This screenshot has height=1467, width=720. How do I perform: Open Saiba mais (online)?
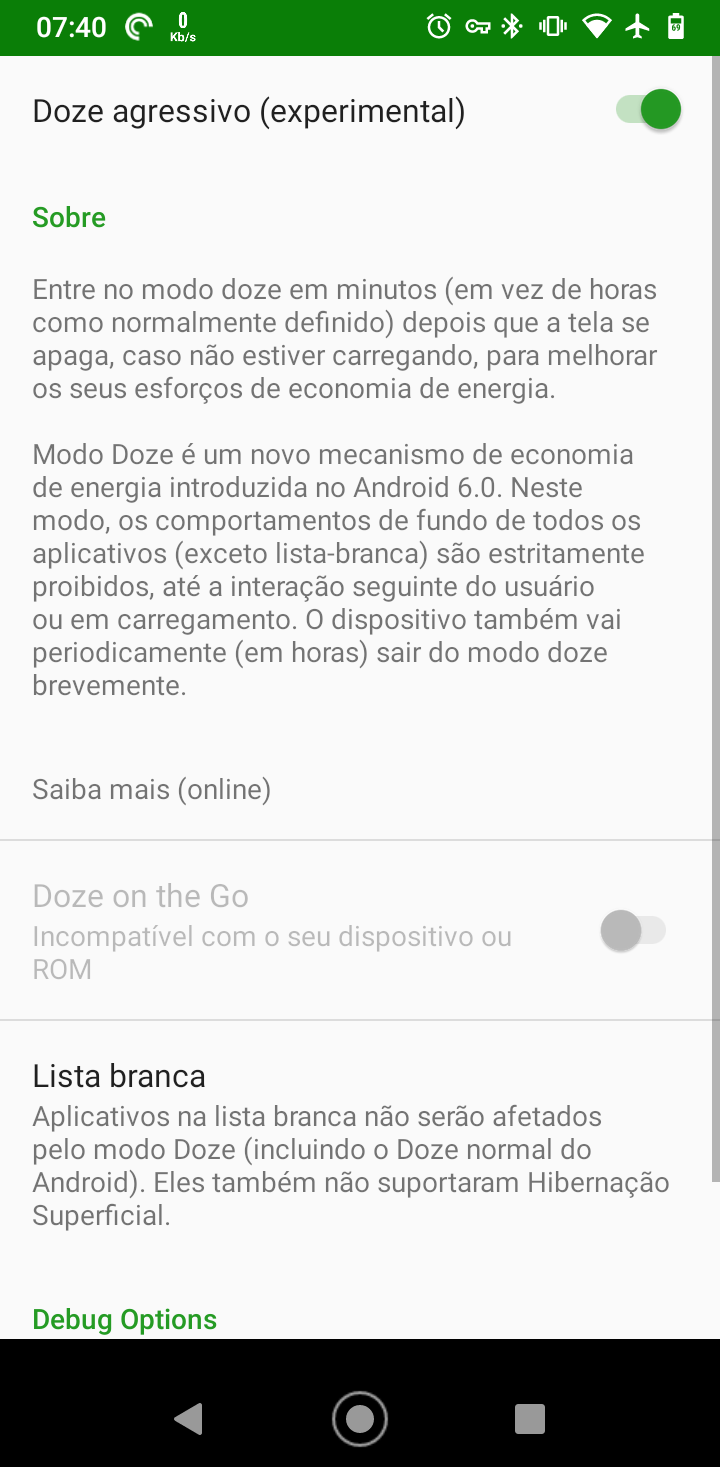tap(152, 790)
